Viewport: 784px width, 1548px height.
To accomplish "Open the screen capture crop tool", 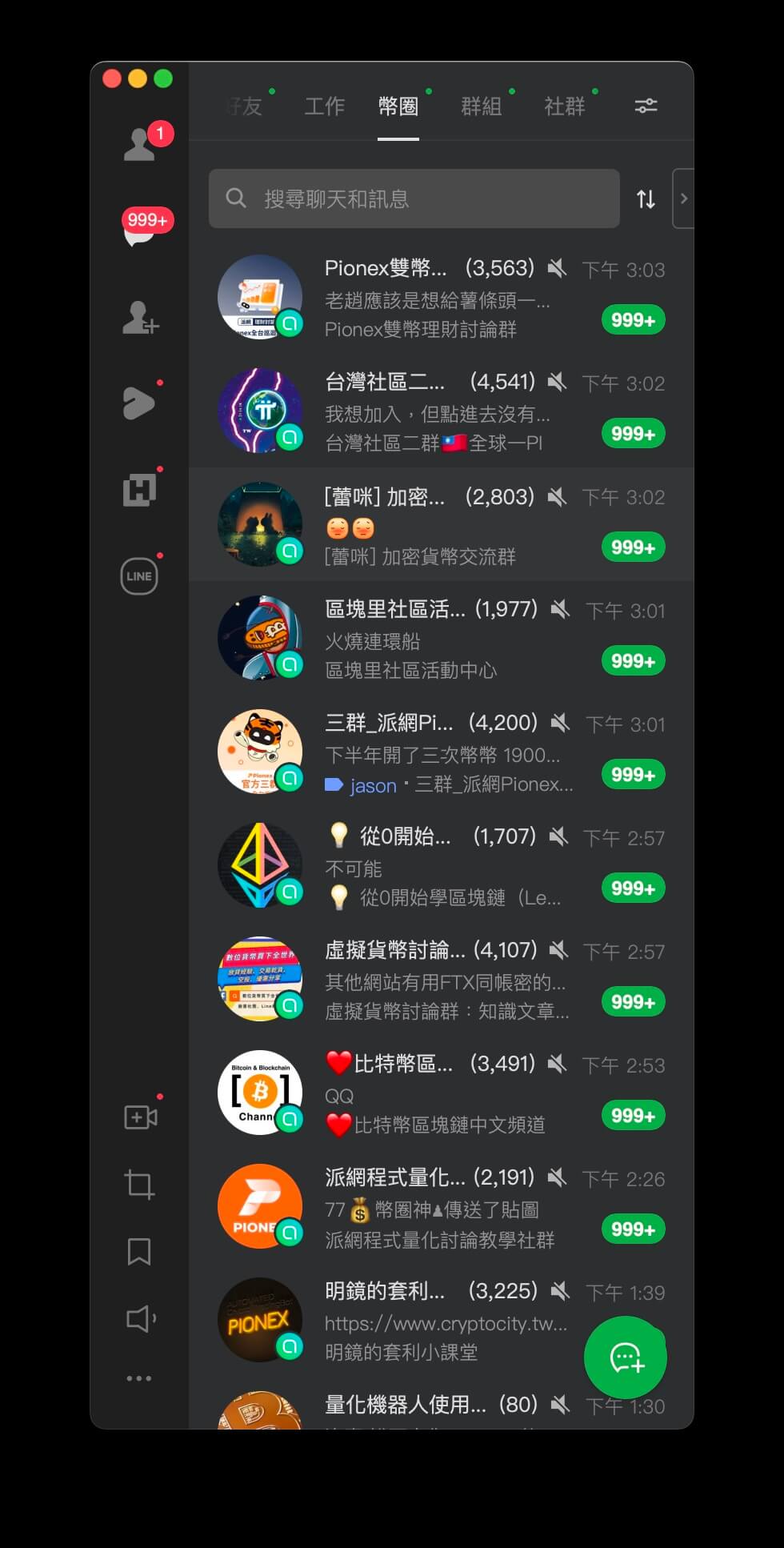I will point(139,1184).
